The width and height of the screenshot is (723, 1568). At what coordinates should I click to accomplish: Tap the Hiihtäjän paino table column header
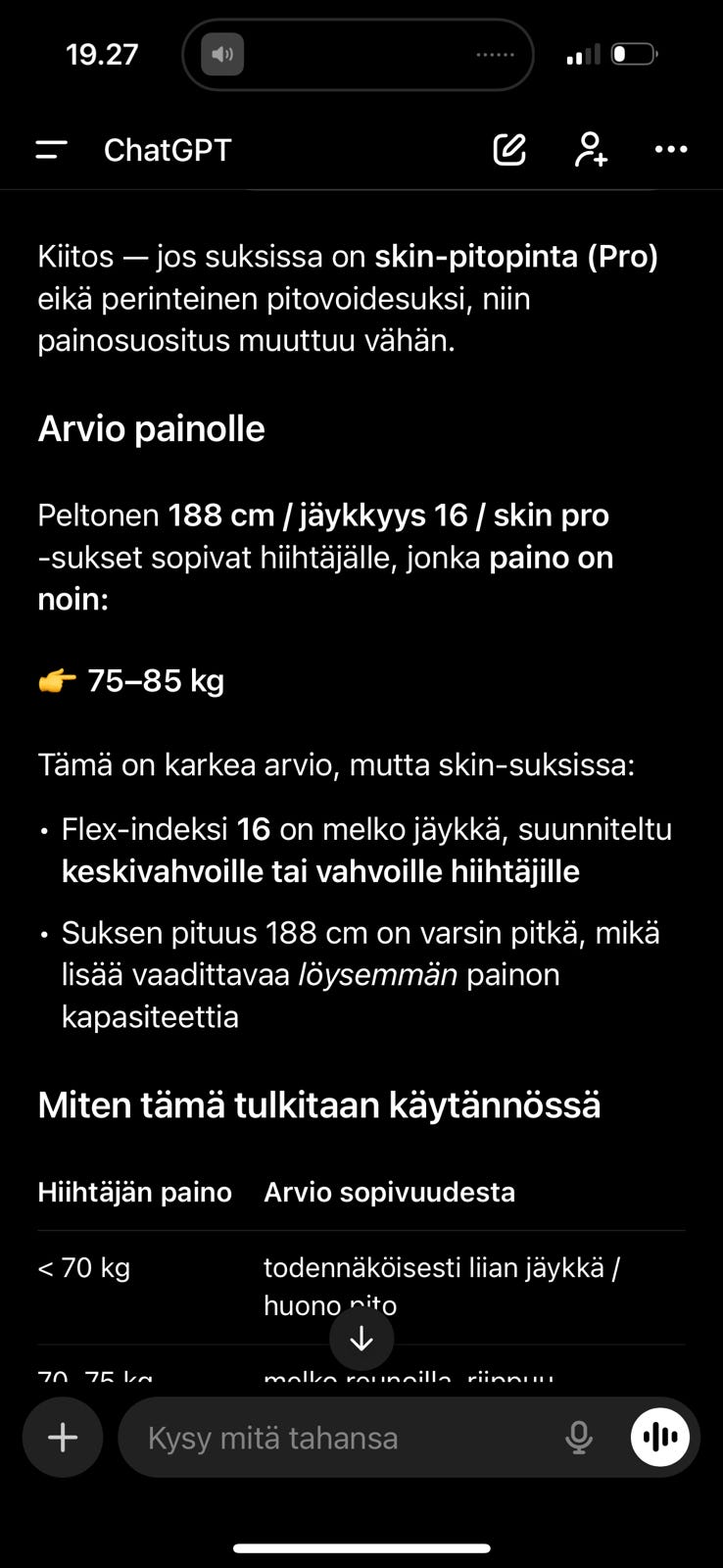pyautogui.click(x=134, y=1191)
